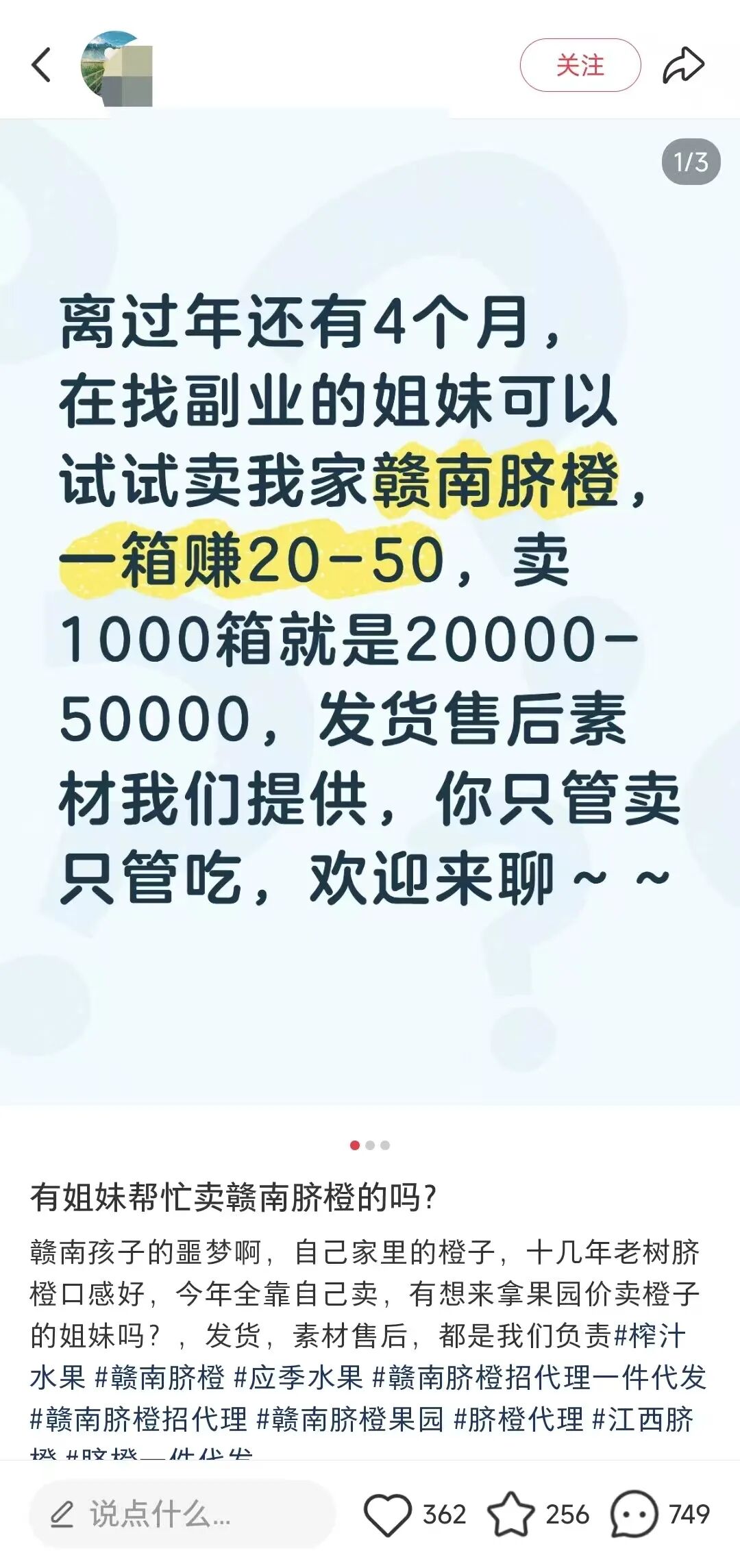Open the #应季水果 hashtag

click(299, 1377)
